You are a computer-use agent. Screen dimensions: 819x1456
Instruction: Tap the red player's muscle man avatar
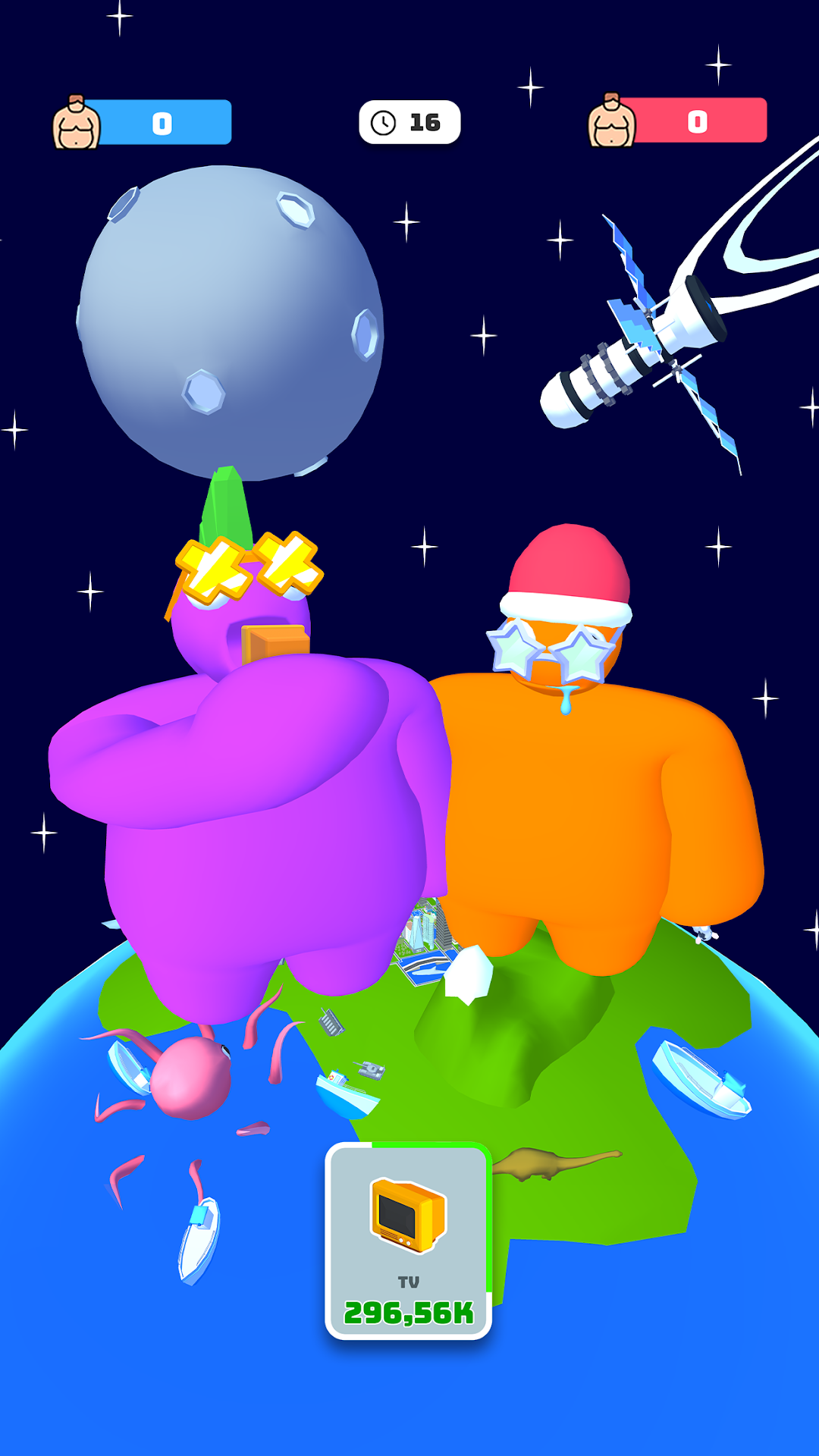pos(611,121)
